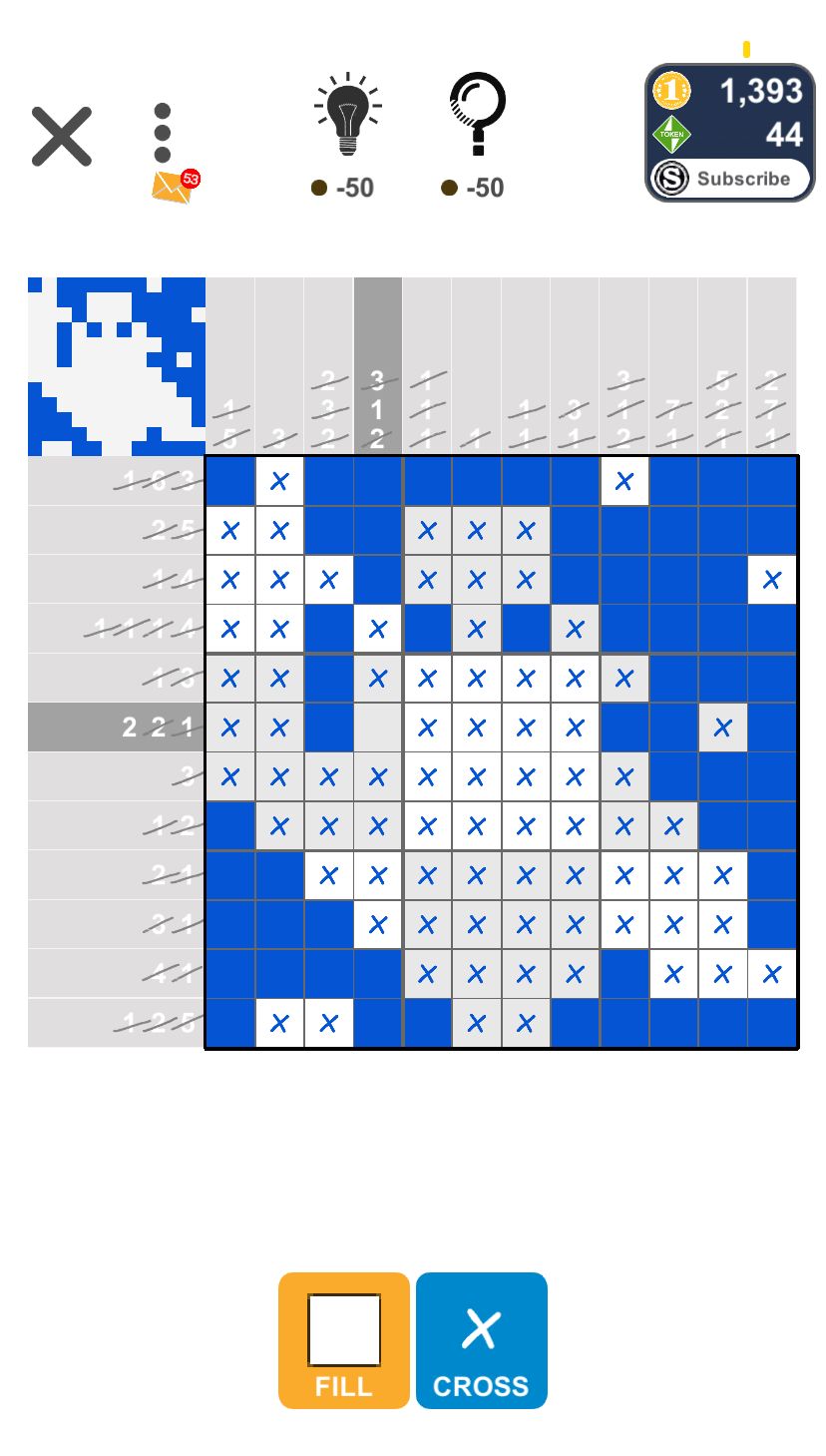The image size is (826, 1456).
Task: Open the coins and tokens balance panel
Action: click(730, 110)
